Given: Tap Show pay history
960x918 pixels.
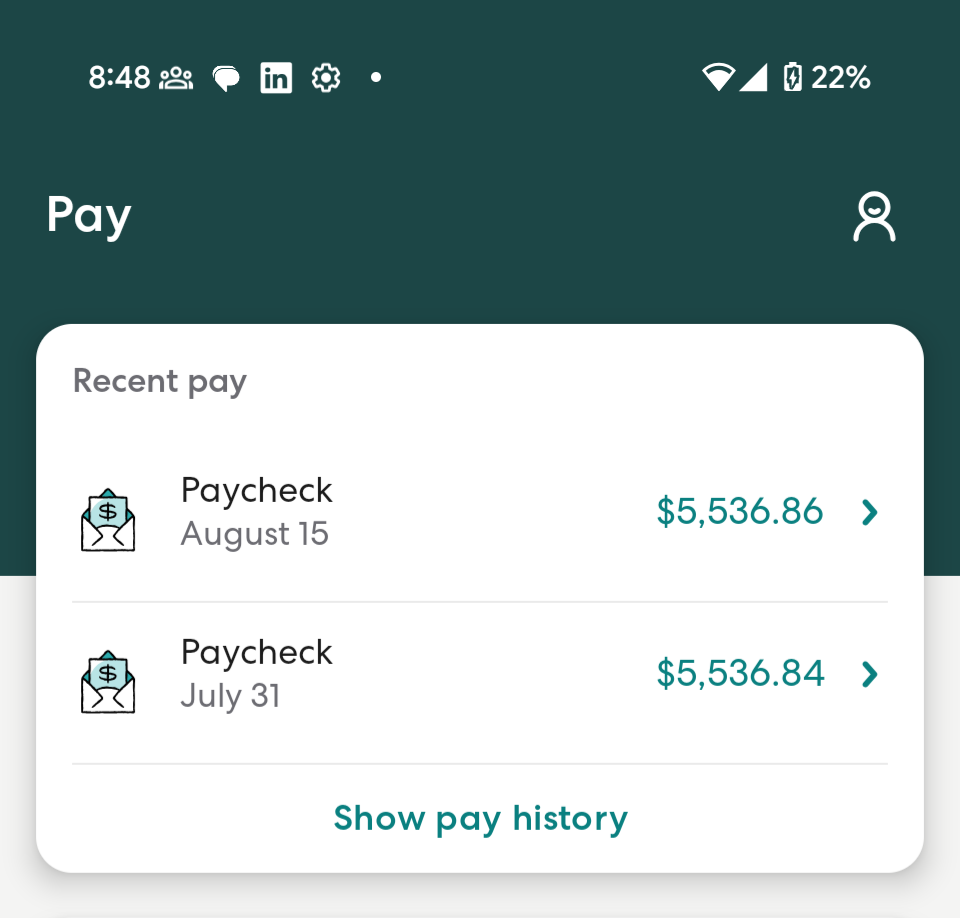Looking at the screenshot, I should coord(480,818).
